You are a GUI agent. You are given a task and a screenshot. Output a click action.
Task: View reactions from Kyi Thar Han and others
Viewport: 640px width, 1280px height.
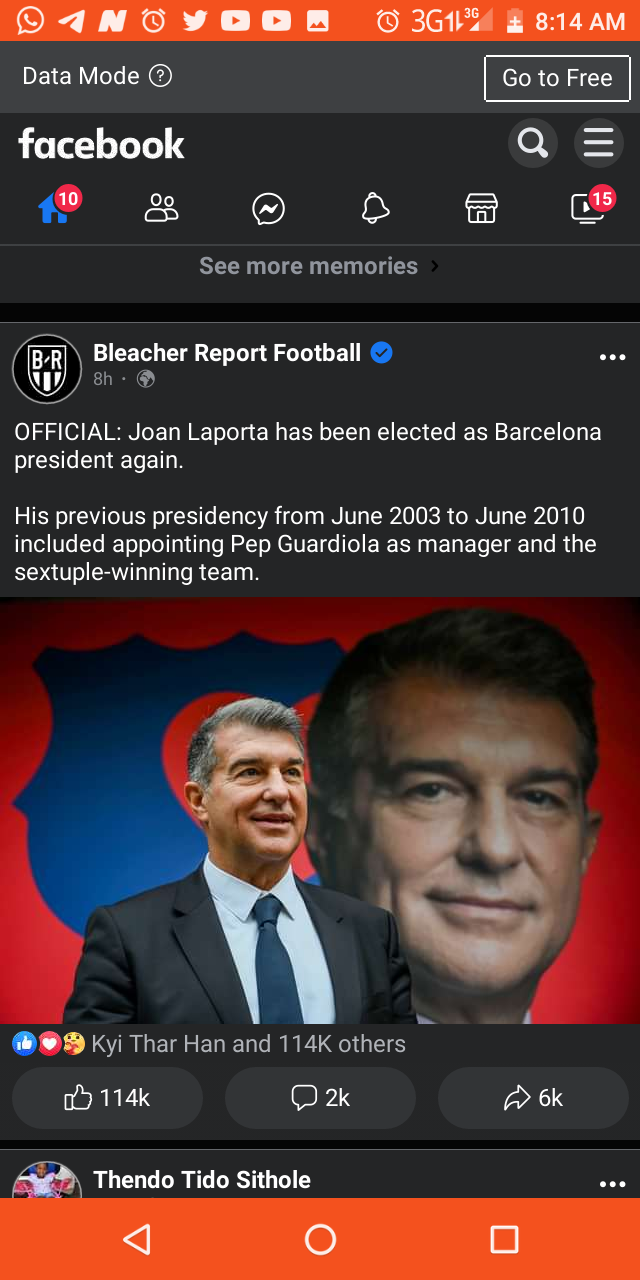coord(209,1044)
